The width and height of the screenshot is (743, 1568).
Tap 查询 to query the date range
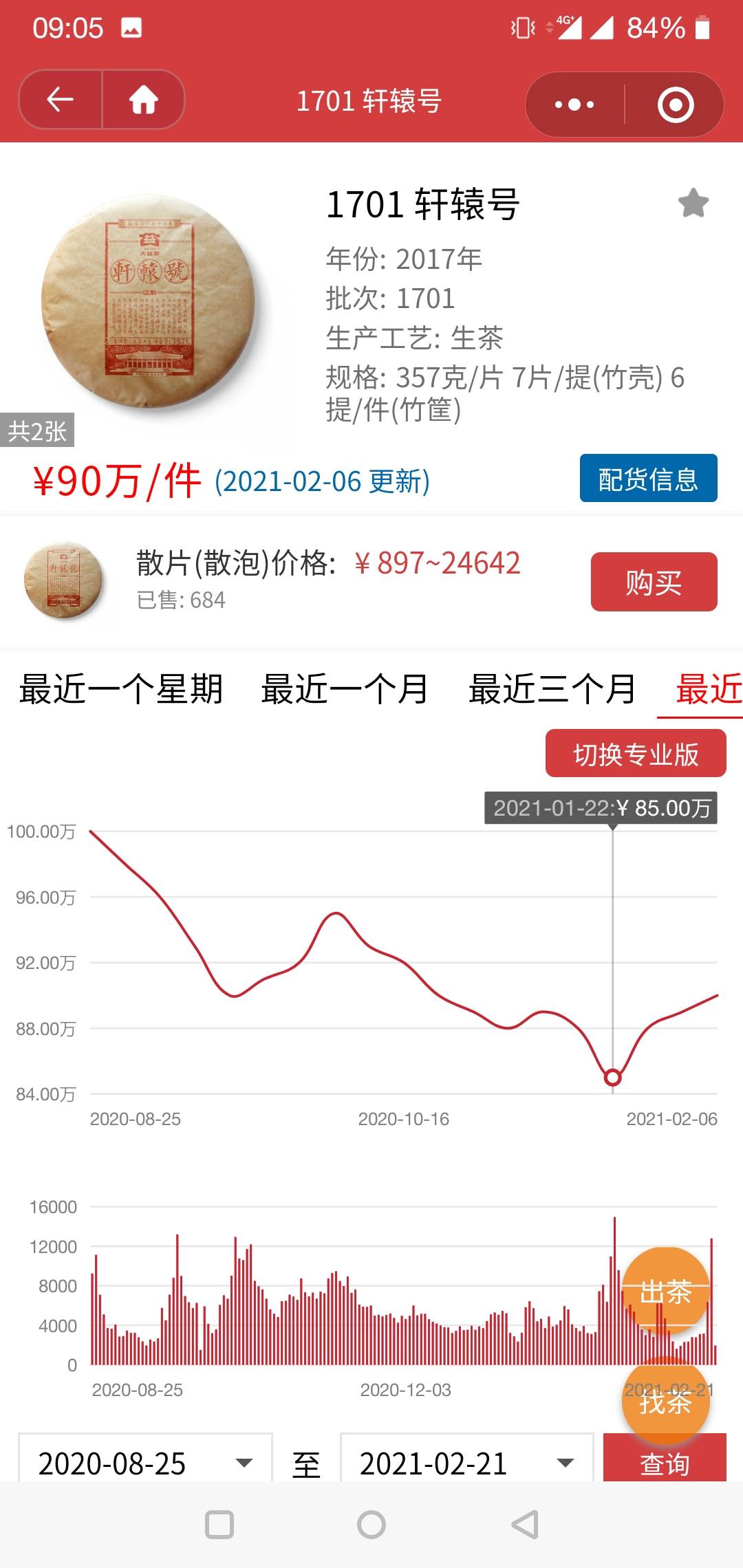point(665,1458)
